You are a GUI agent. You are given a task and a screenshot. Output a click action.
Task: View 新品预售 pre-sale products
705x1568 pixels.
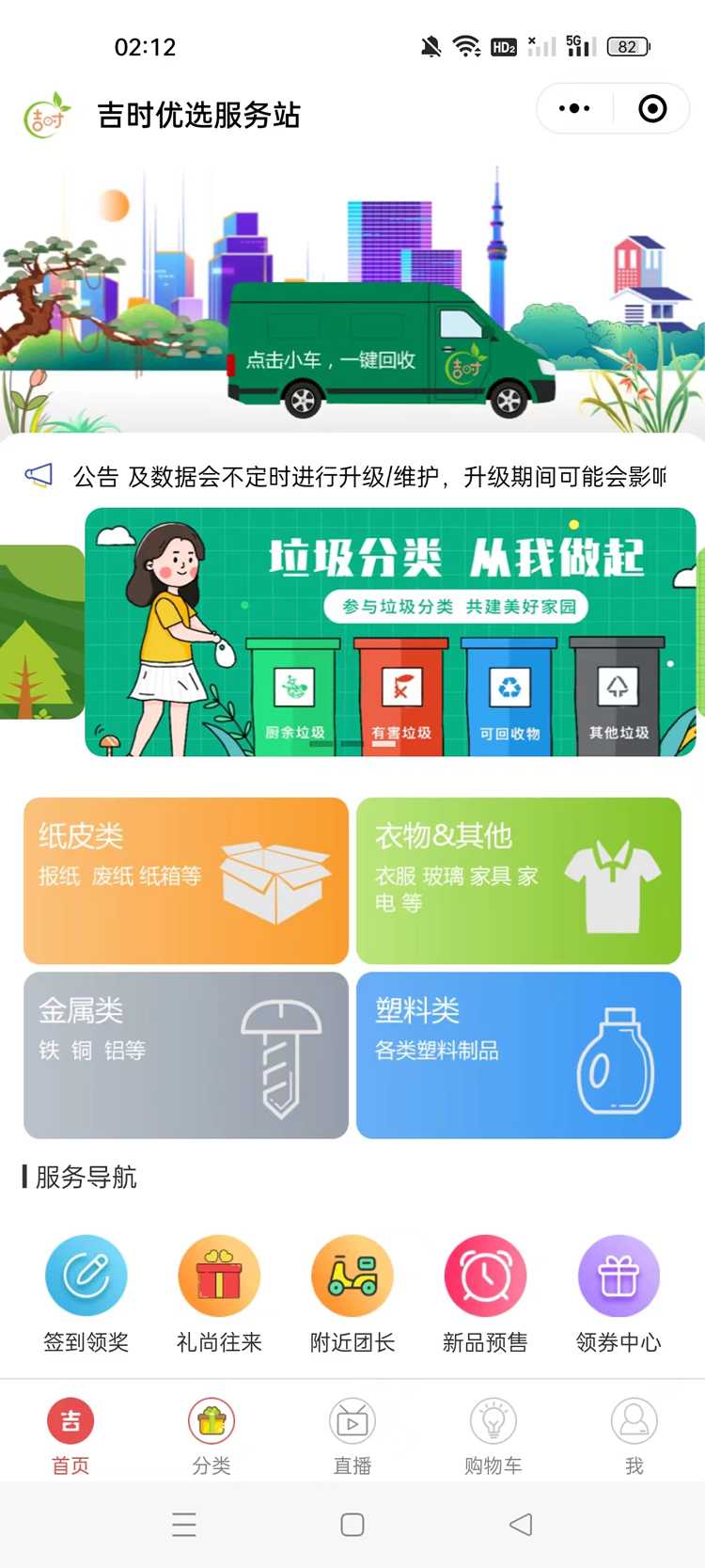(485, 1293)
